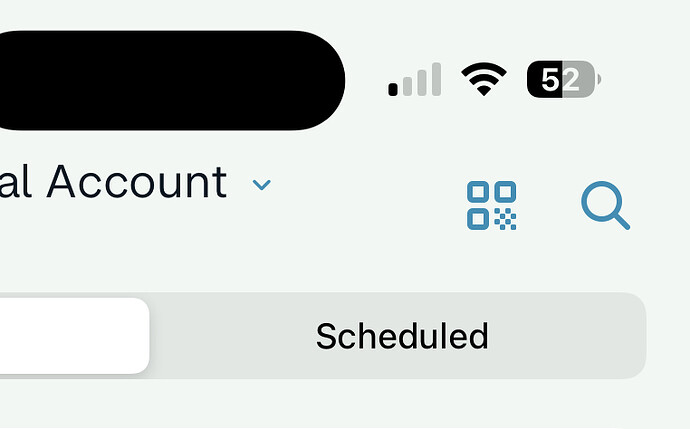Expand the Account dropdown chevron
The image size is (690, 429).
pyautogui.click(x=262, y=185)
